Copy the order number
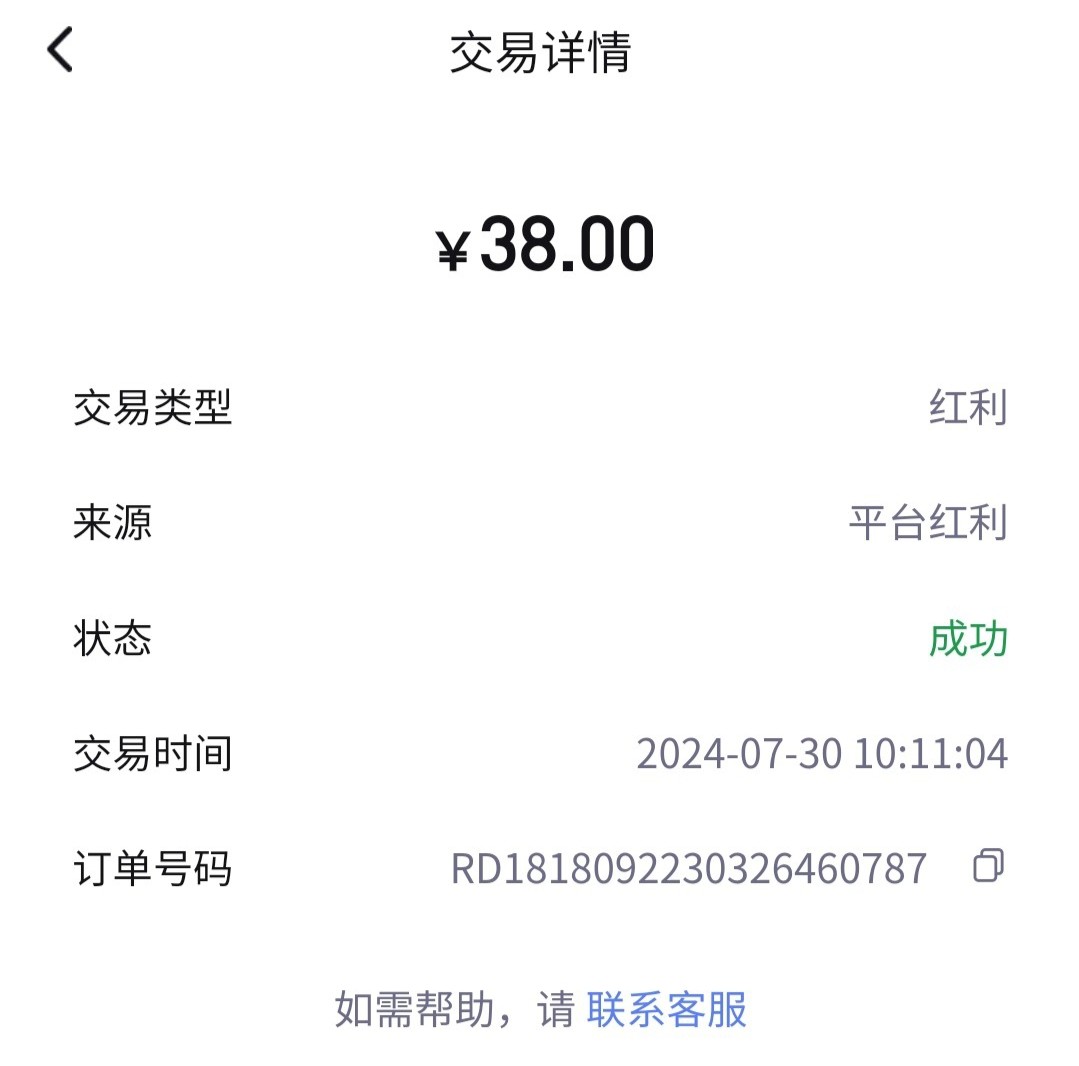The width and height of the screenshot is (1079, 1066). click(988, 866)
